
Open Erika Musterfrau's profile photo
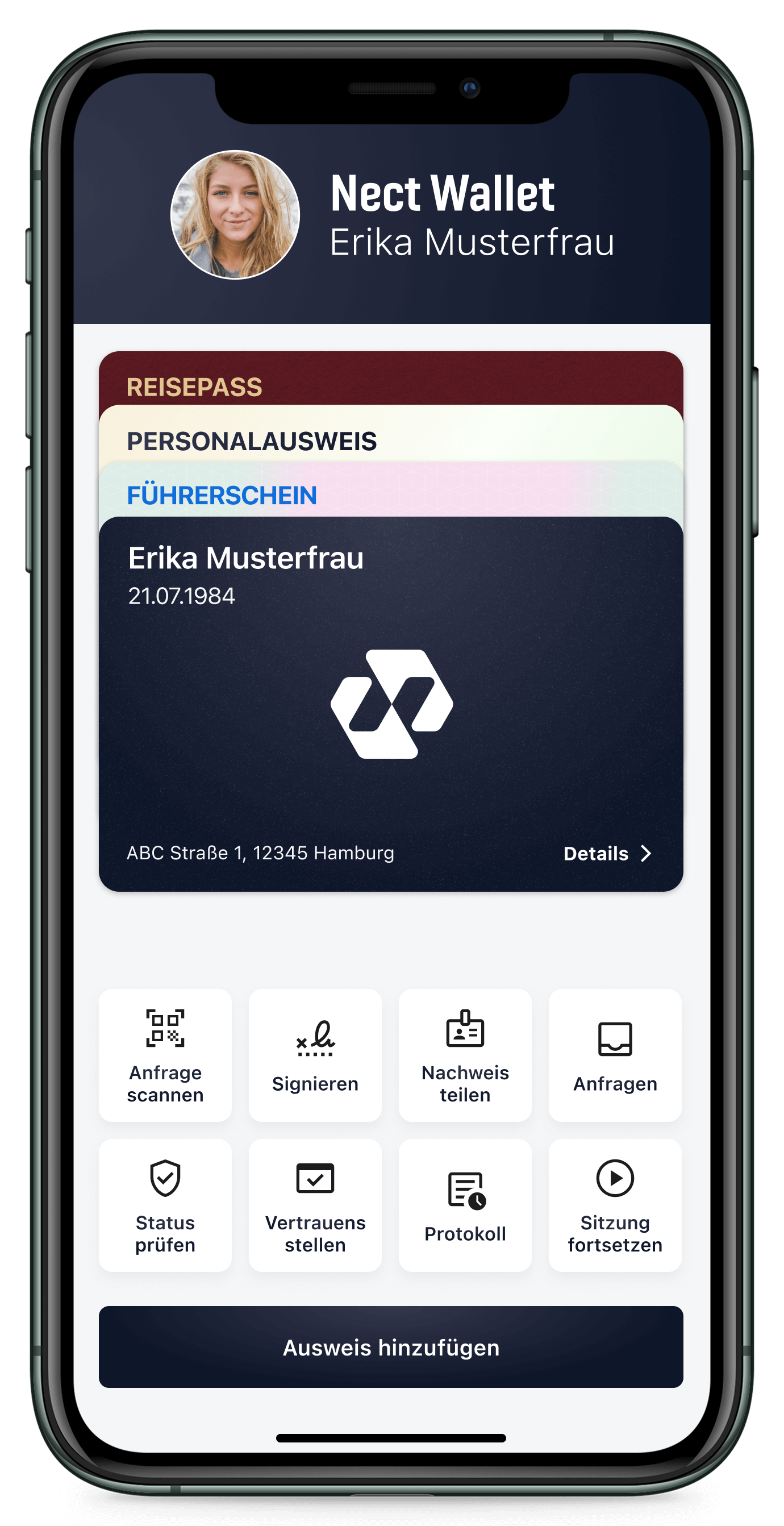[x=235, y=214]
